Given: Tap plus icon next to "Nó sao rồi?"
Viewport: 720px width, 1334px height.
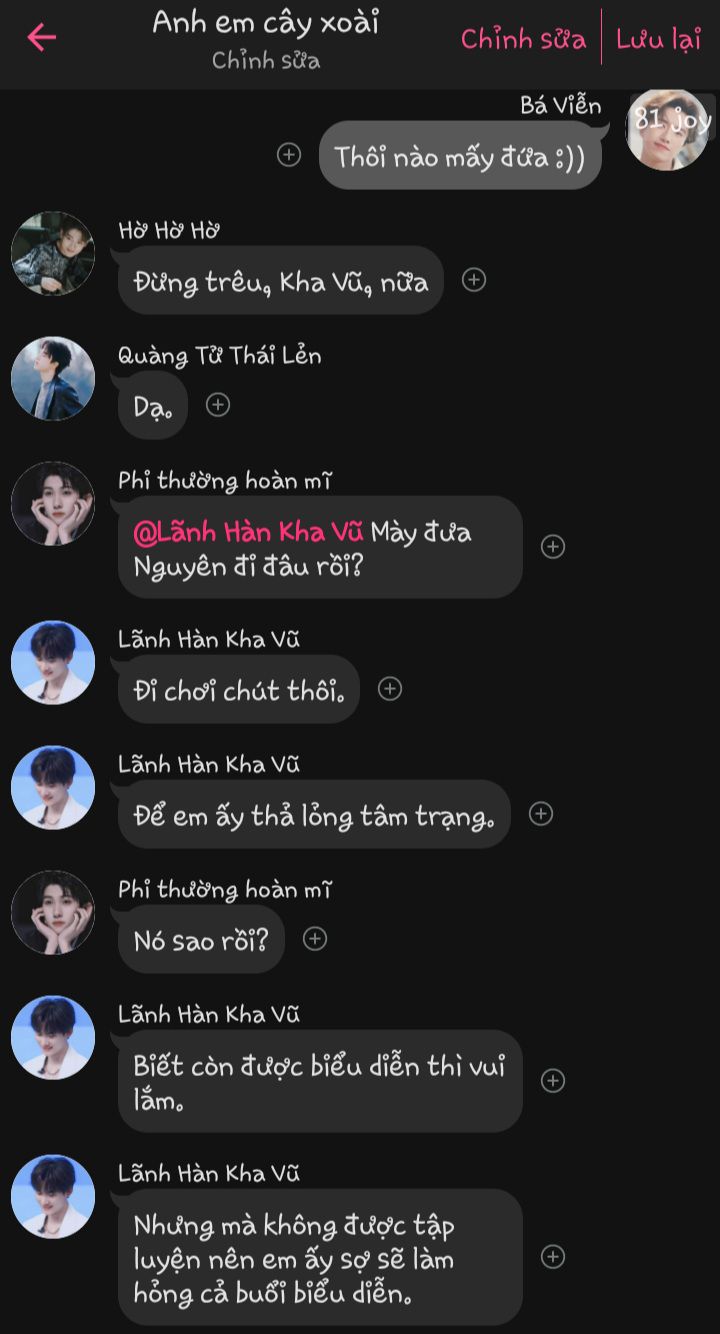Looking at the screenshot, I should 315,939.
